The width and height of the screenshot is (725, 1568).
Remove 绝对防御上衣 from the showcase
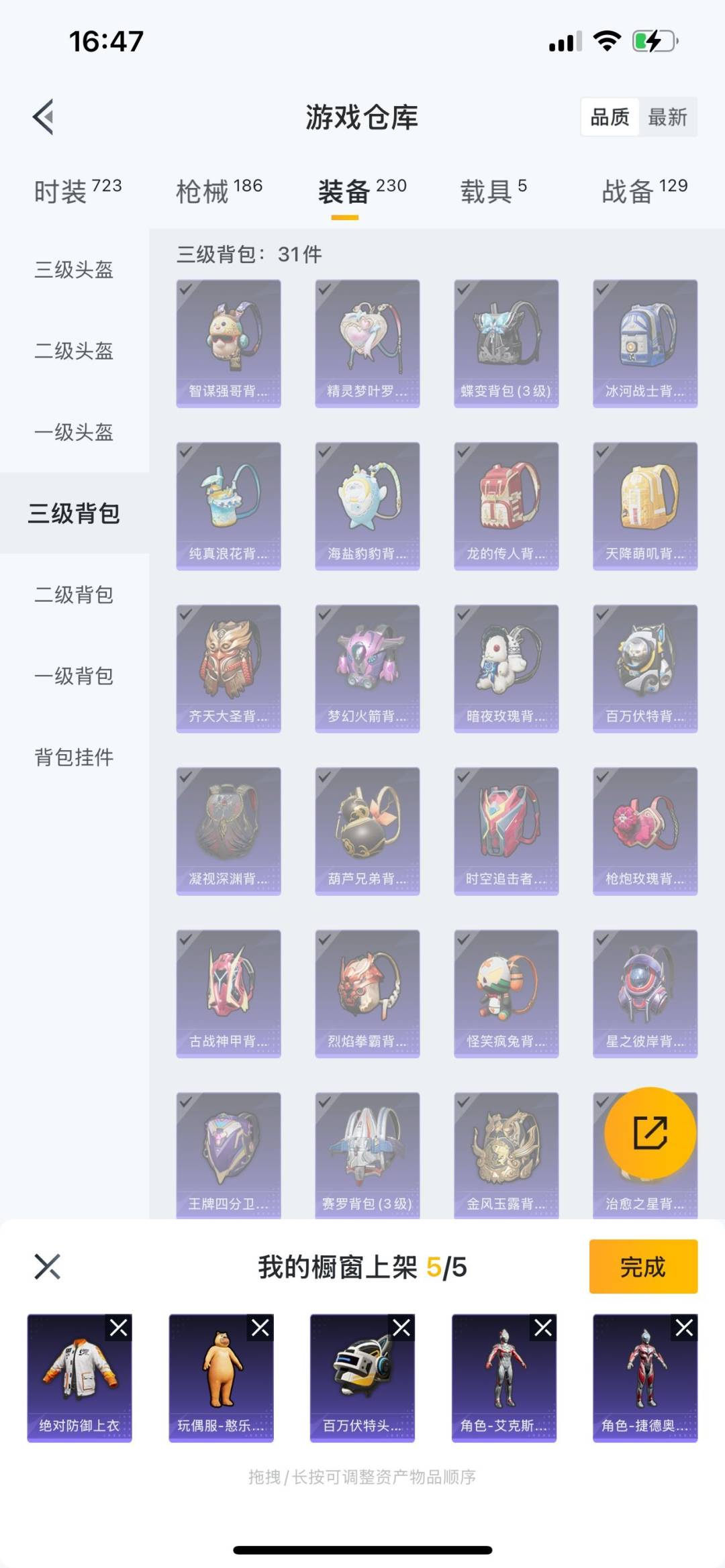tap(119, 1327)
